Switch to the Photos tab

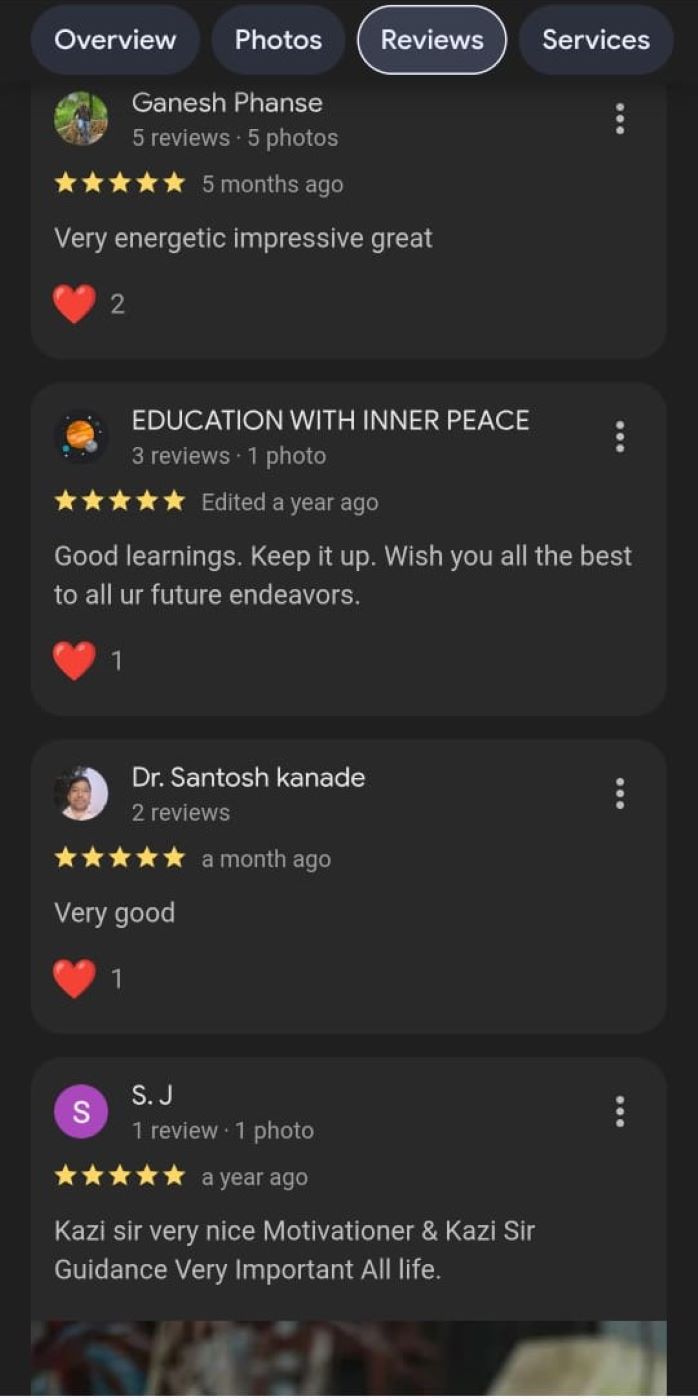(278, 40)
